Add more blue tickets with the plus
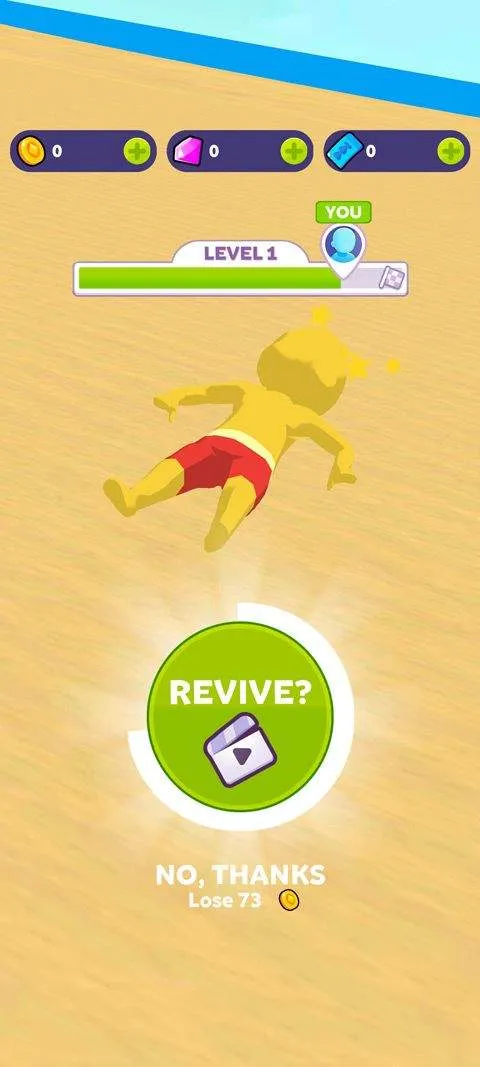 tap(451, 151)
